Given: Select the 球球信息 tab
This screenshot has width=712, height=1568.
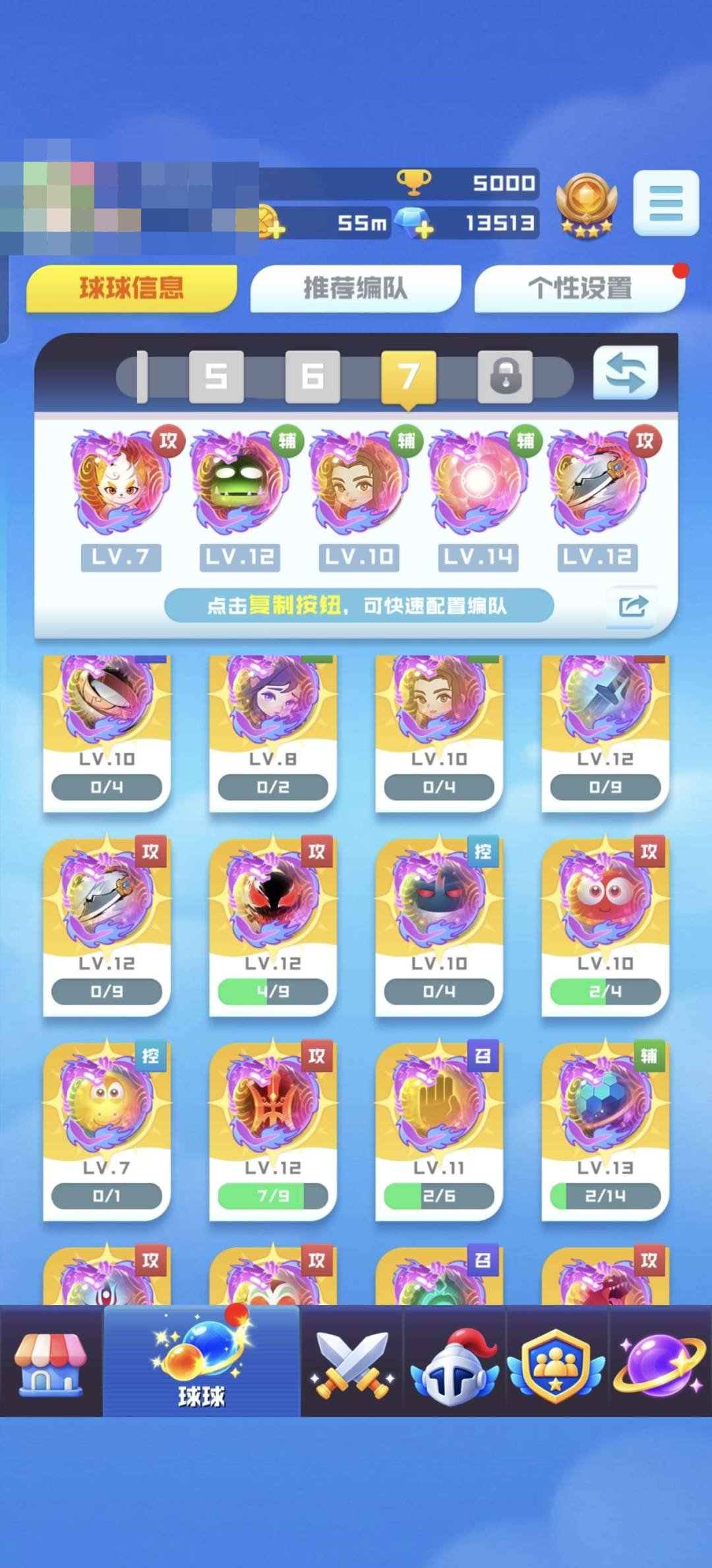Looking at the screenshot, I should (x=131, y=288).
